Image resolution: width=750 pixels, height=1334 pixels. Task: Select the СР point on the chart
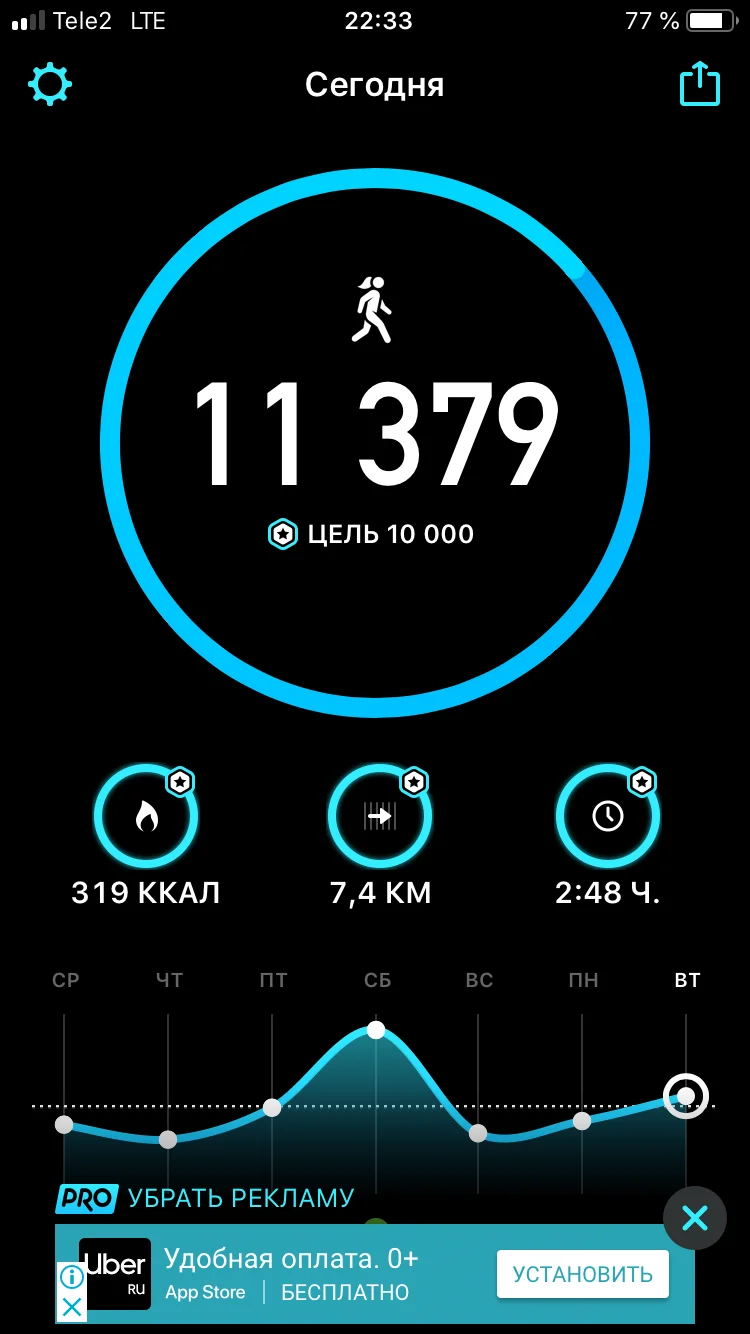pos(64,1125)
